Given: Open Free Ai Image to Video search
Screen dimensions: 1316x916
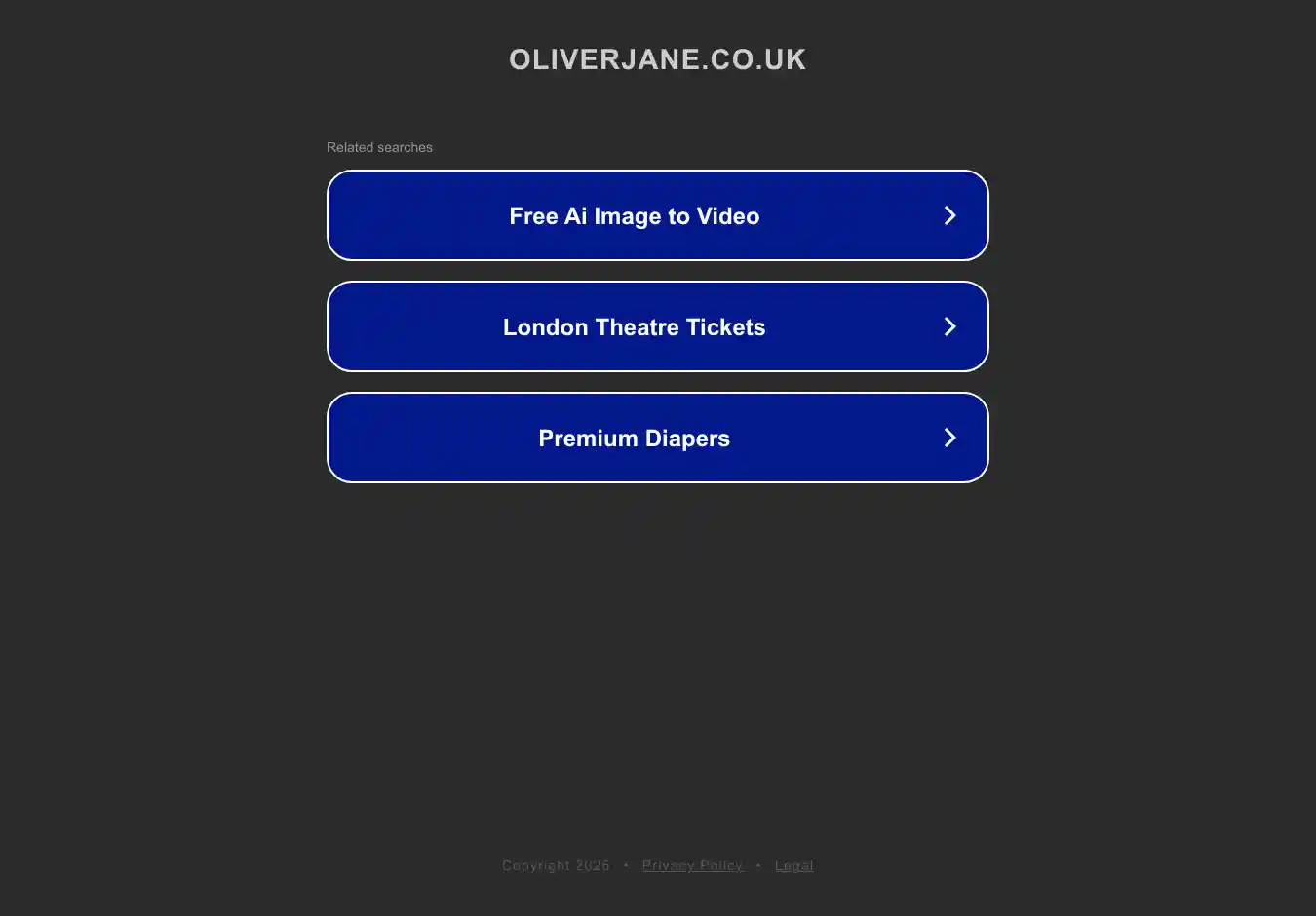Looking at the screenshot, I should pyautogui.click(x=657, y=215).
